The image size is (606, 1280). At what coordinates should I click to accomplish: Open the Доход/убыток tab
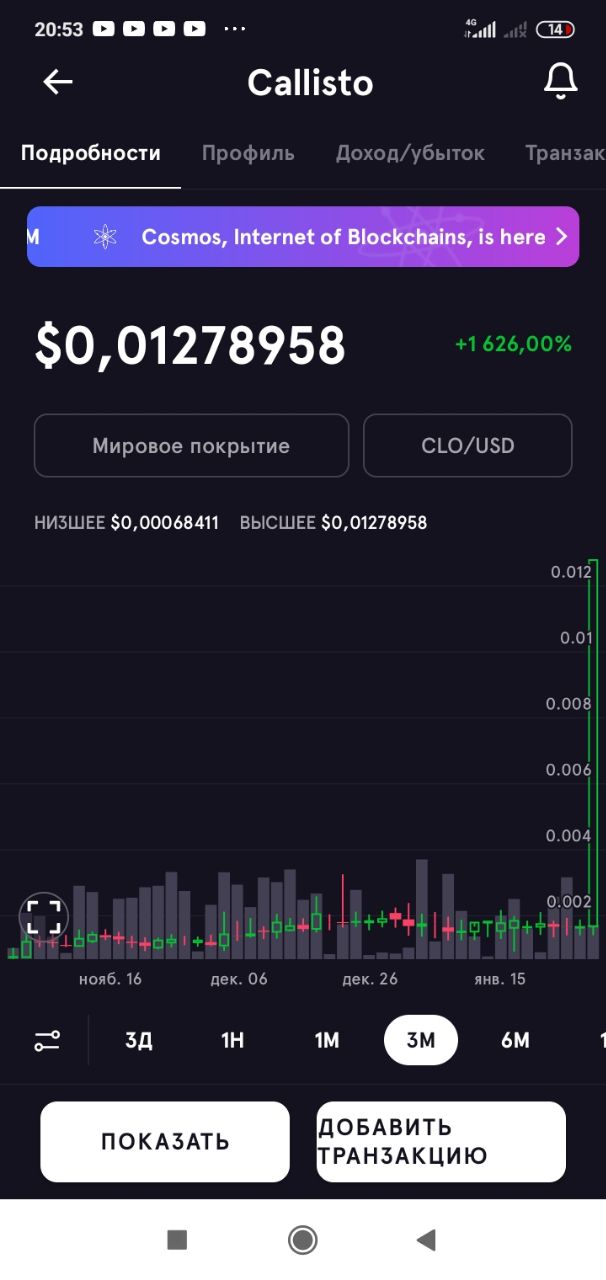(x=410, y=153)
